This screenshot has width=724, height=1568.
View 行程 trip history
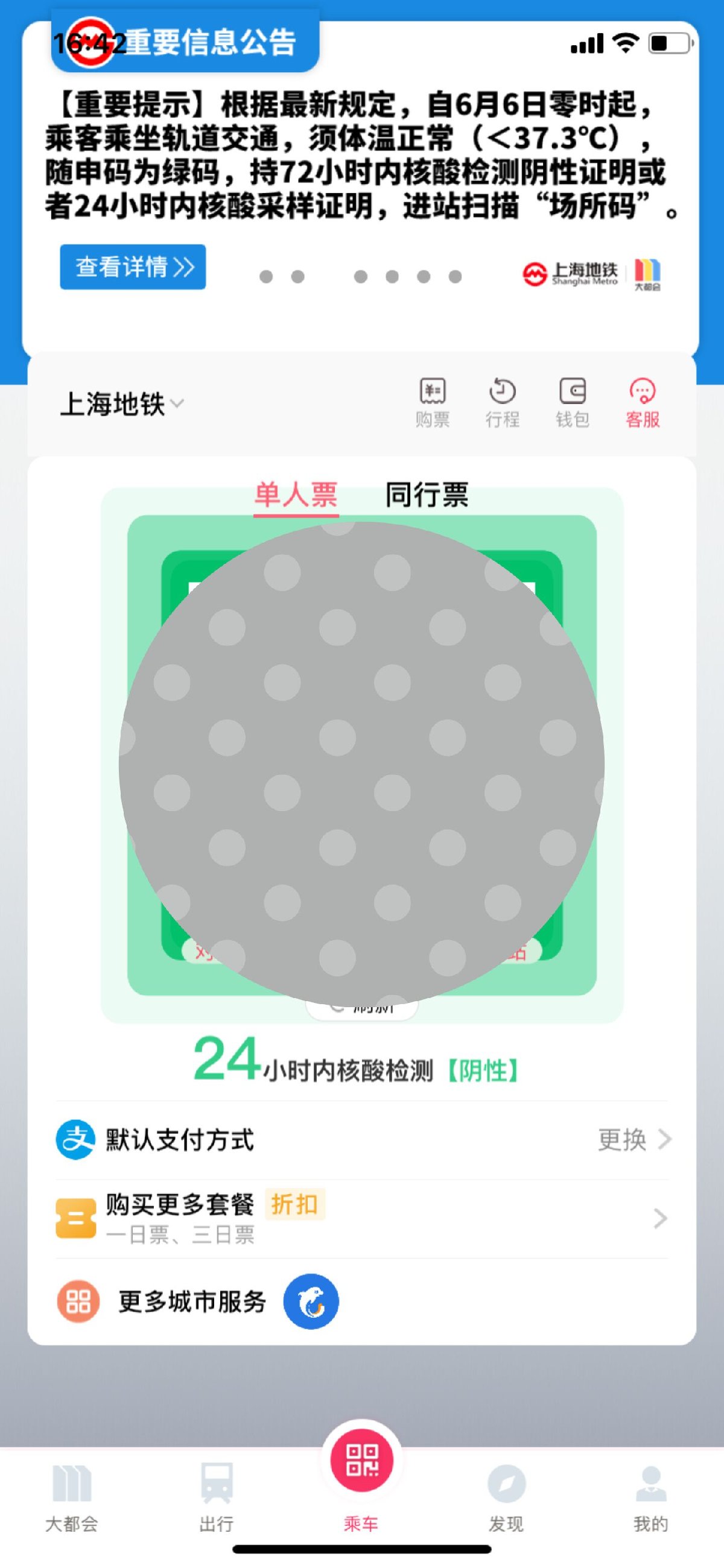coord(503,402)
